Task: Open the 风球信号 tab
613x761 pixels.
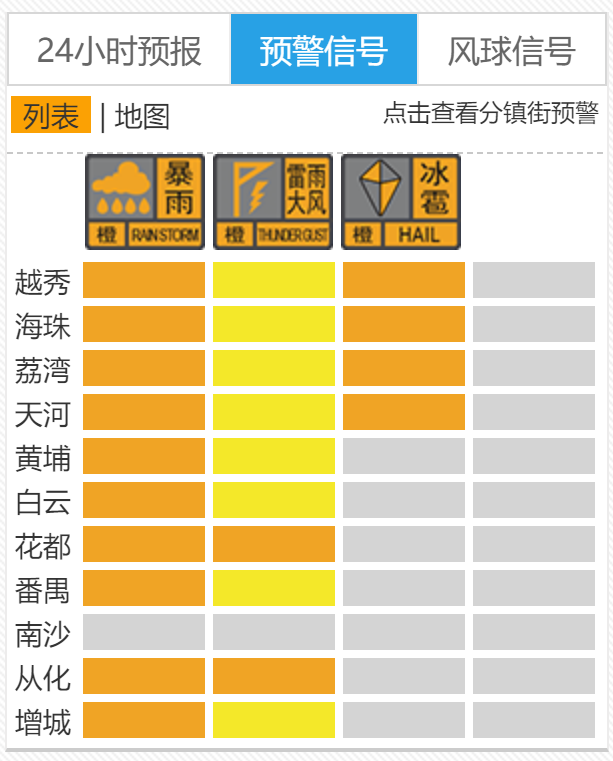Action: [511, 50]
